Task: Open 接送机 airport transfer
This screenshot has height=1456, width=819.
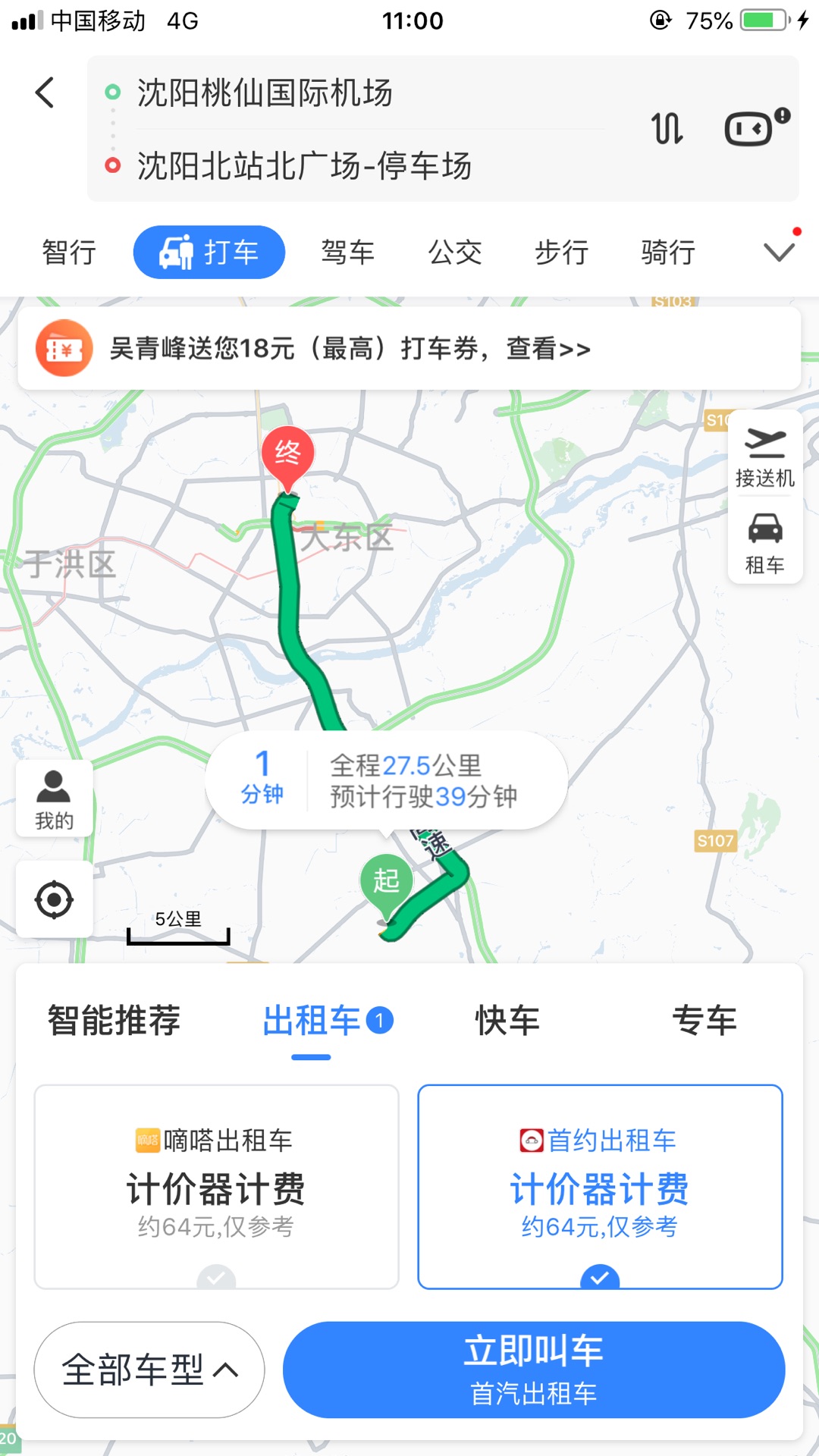Action: pos(765,457)
